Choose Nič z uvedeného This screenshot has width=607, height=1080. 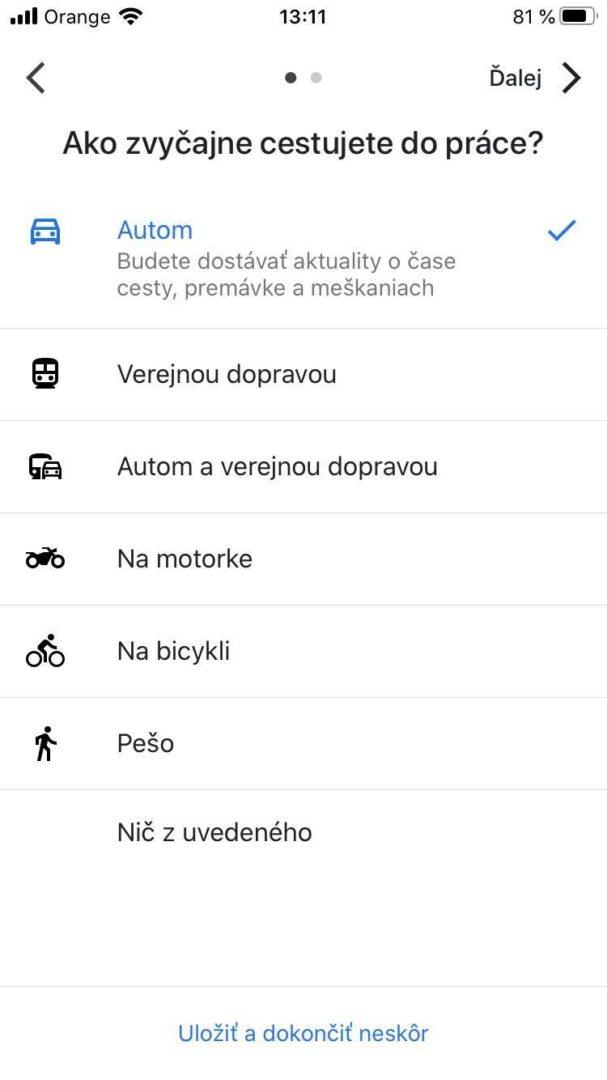coord(214,832)
